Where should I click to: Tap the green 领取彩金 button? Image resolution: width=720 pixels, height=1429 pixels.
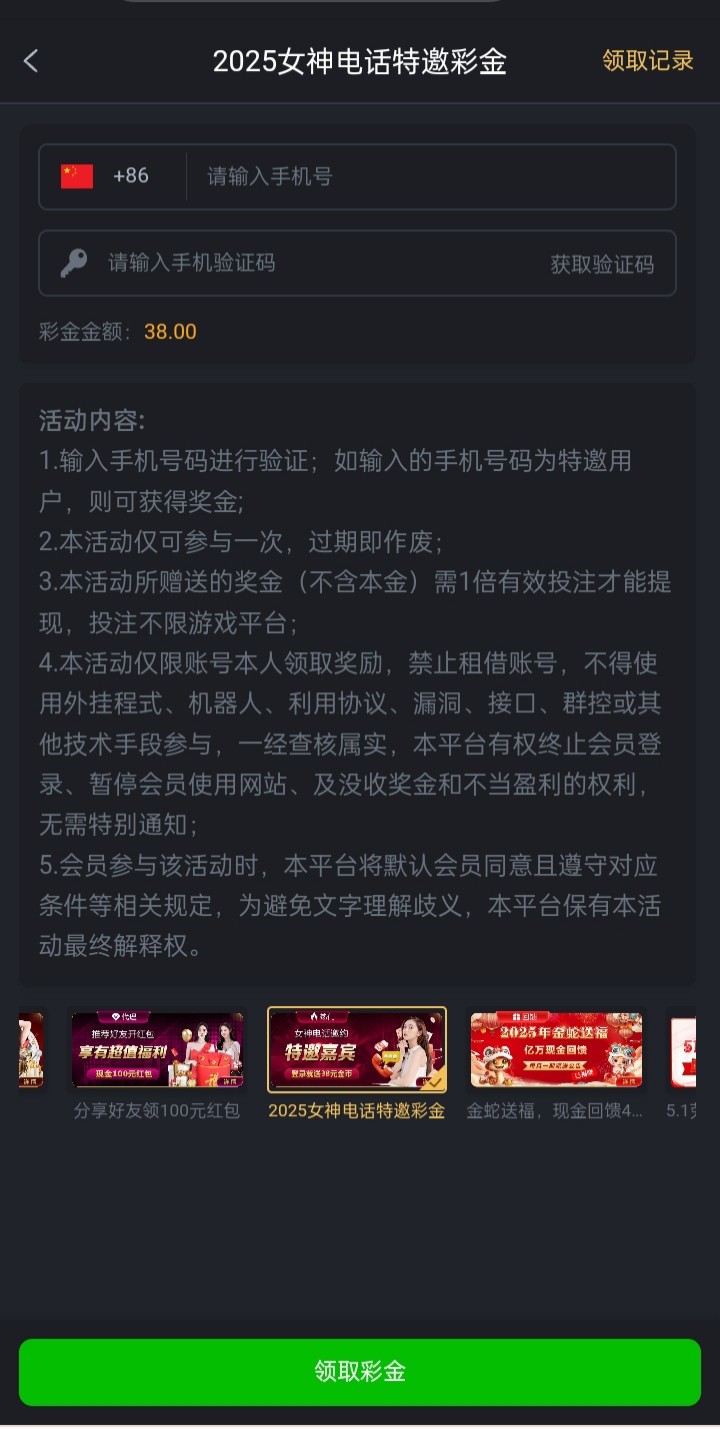click(x=360, y=1371)
